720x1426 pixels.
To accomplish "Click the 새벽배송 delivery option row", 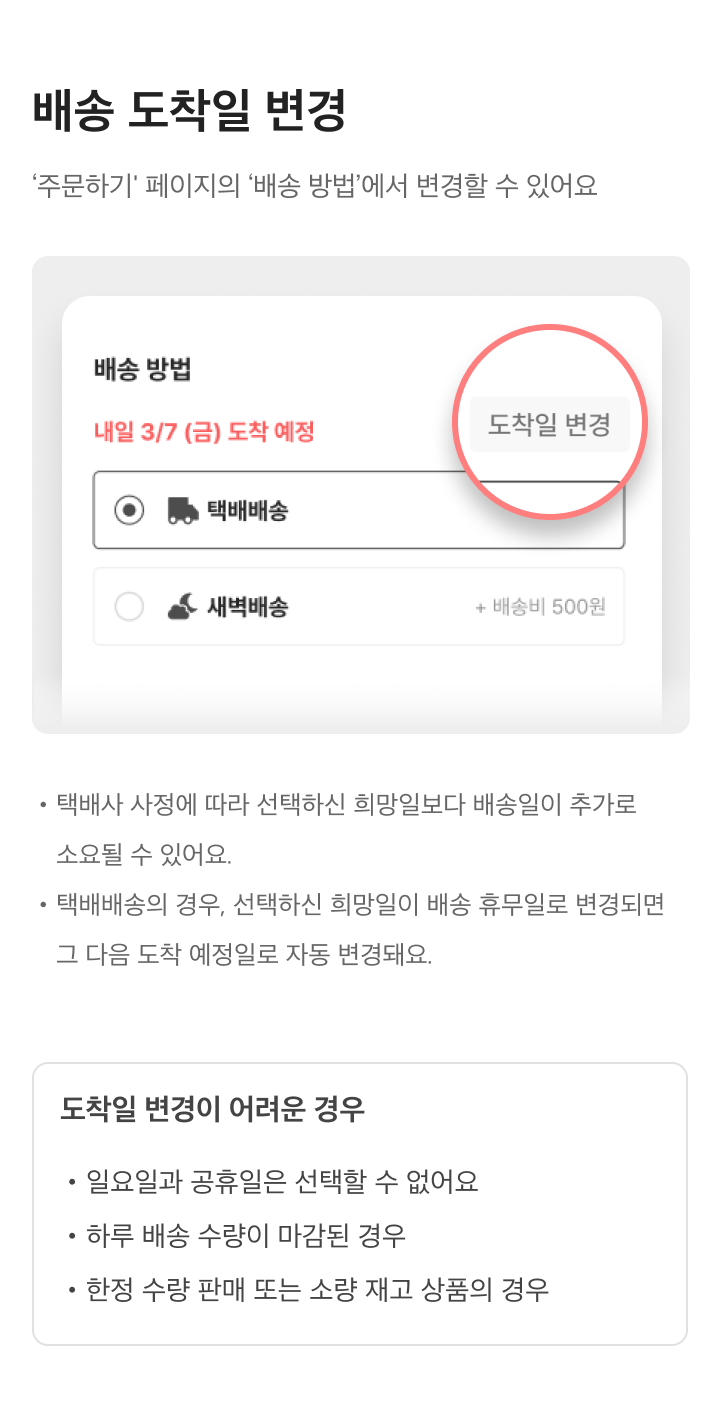I will tap(359, 605).
